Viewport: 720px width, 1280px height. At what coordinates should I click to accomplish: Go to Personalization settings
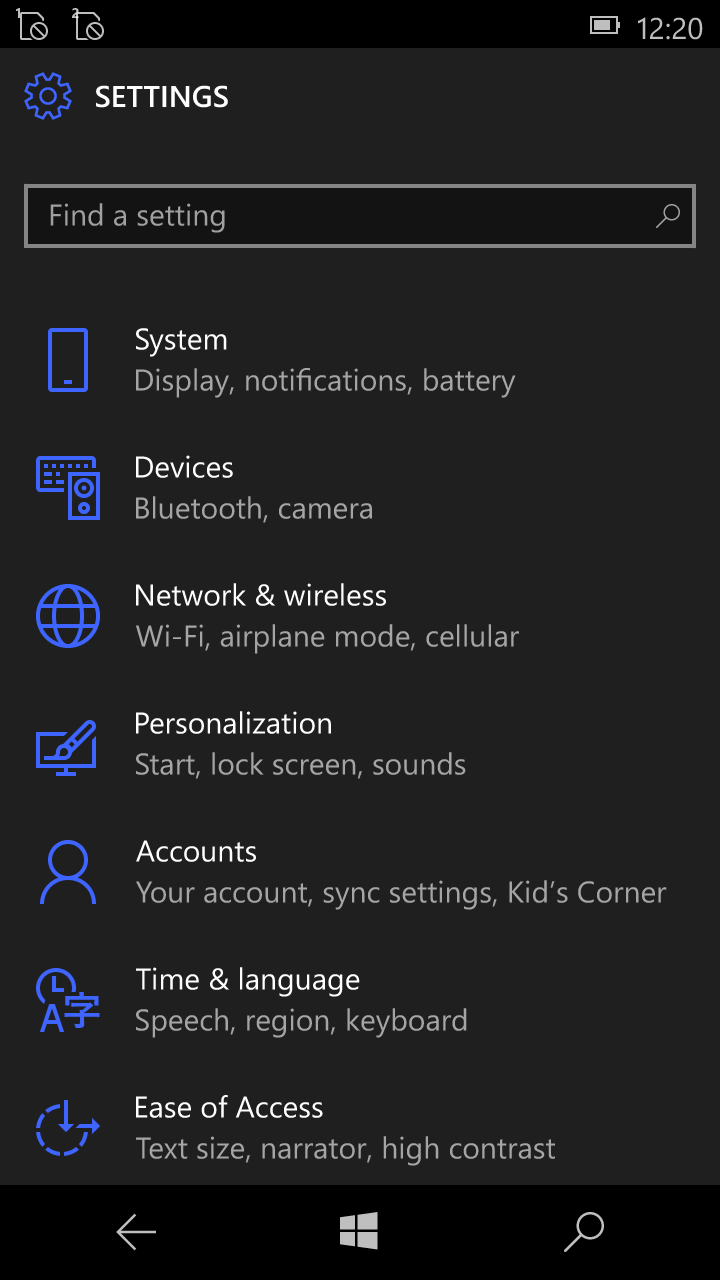(299, 744)
